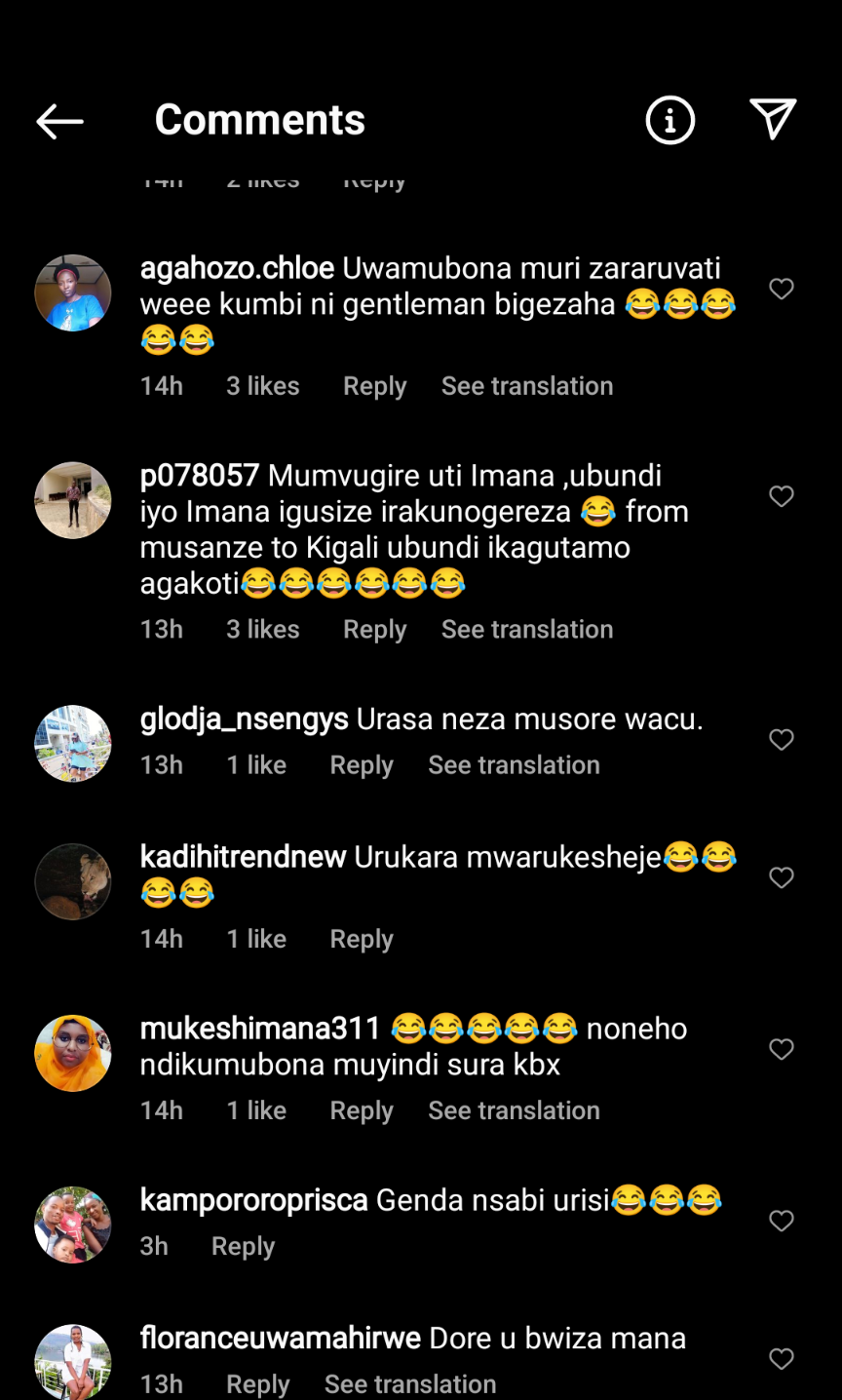Open glodja_nsengys profile picture
This screenshot has width=842, height=1400.
[x=73, y=744]
